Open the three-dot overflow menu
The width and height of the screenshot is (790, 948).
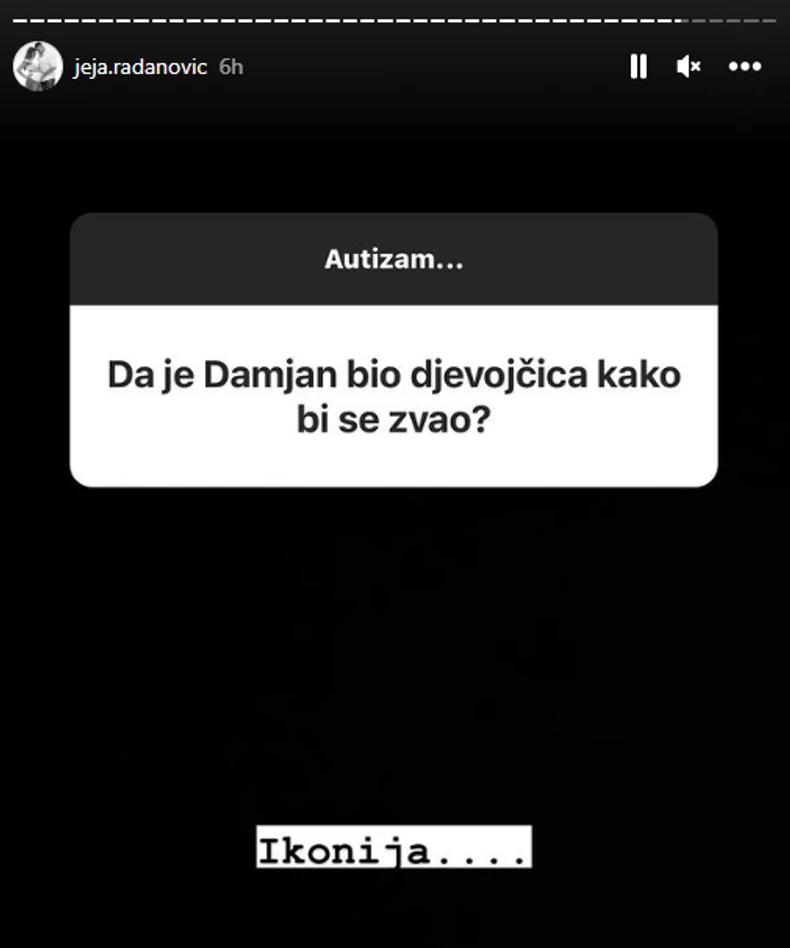tap(745, 67)
